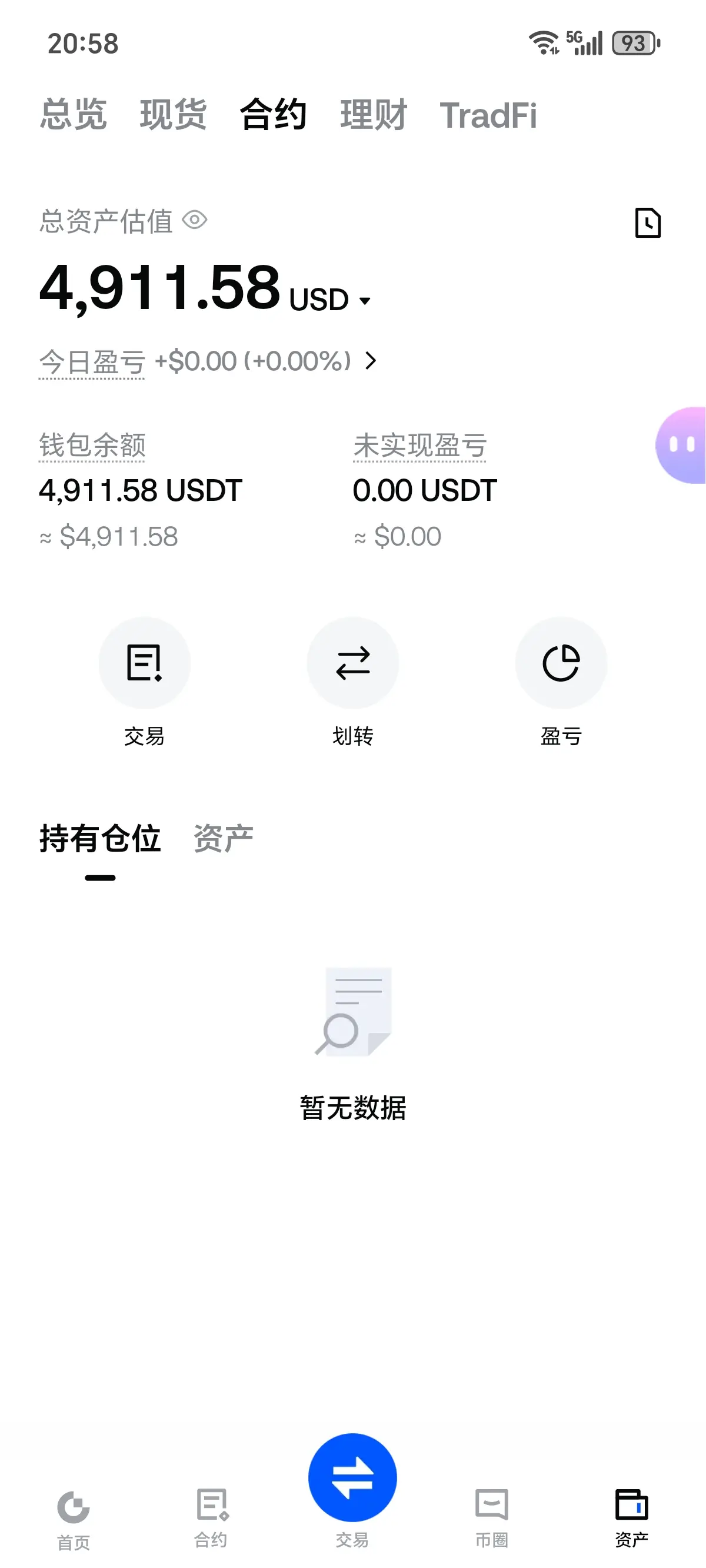Open the history records icon

[x=648, y=223]
